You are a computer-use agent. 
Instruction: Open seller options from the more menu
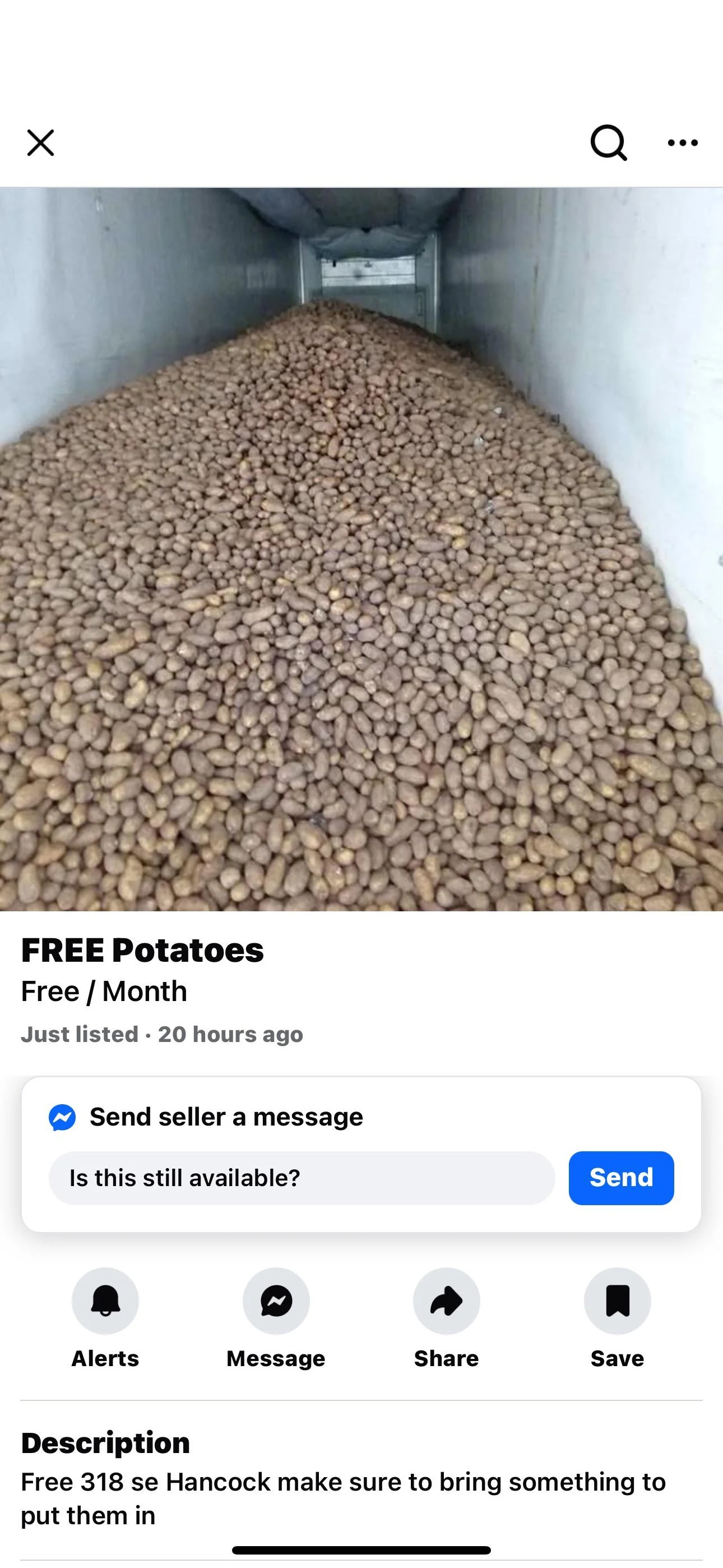point(682,143)
